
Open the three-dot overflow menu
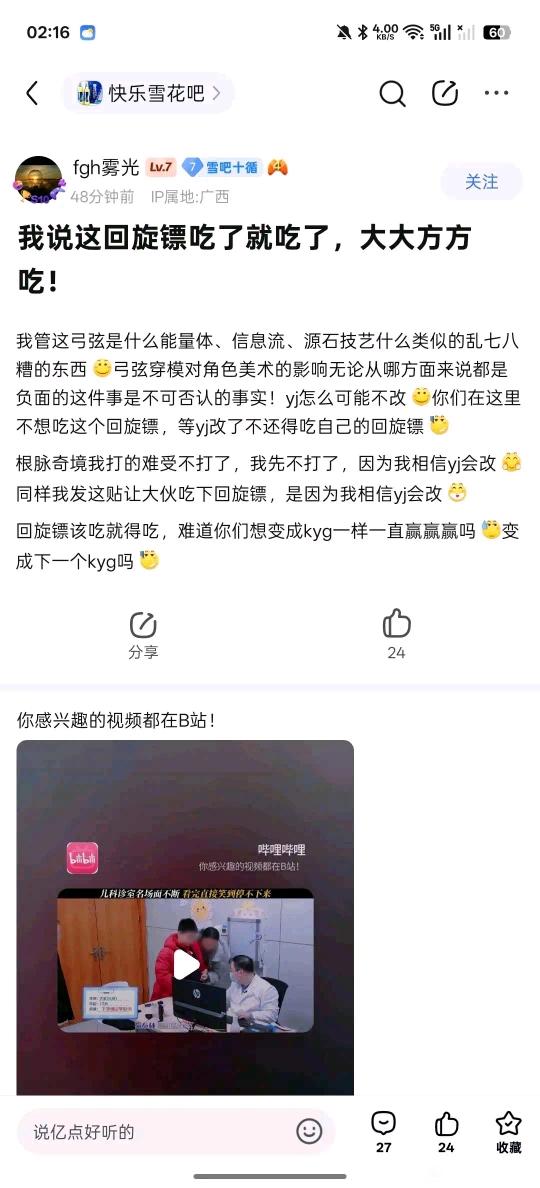coord(496,93)
